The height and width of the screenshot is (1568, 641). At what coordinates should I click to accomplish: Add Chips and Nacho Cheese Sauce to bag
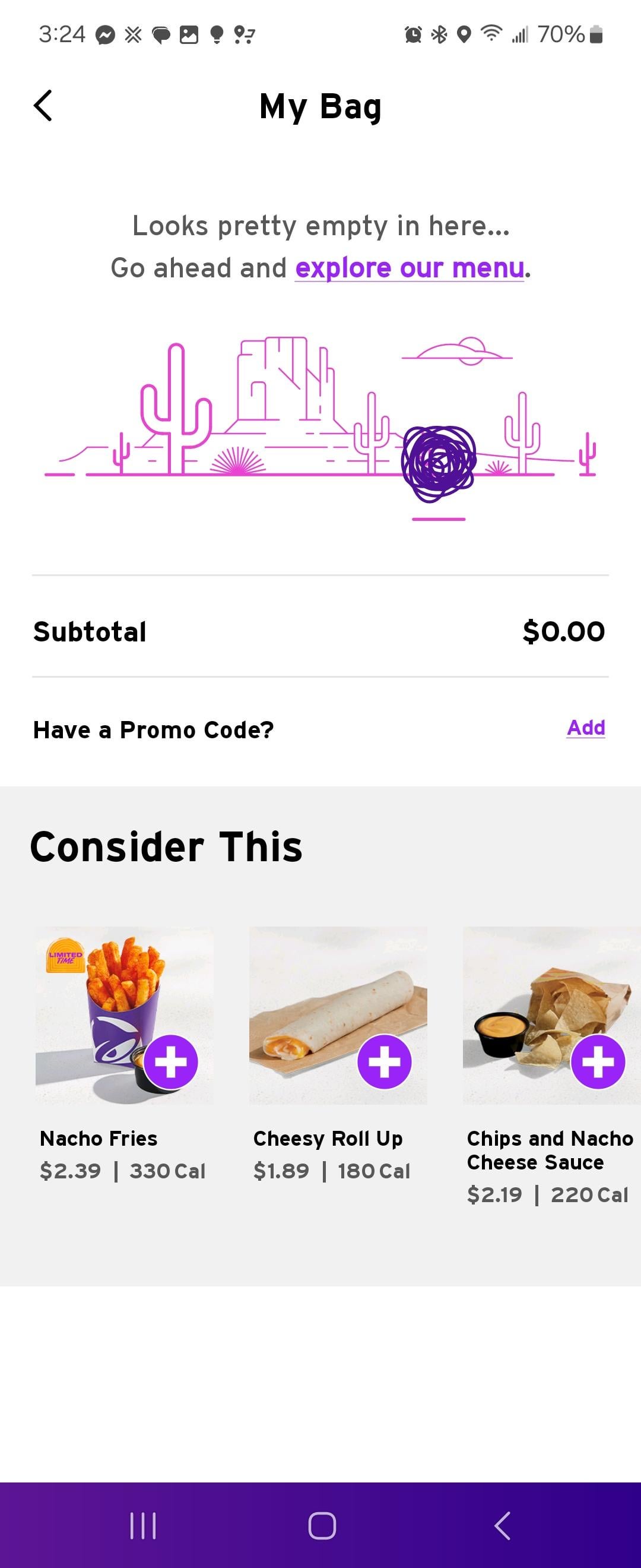(598, 1062)
